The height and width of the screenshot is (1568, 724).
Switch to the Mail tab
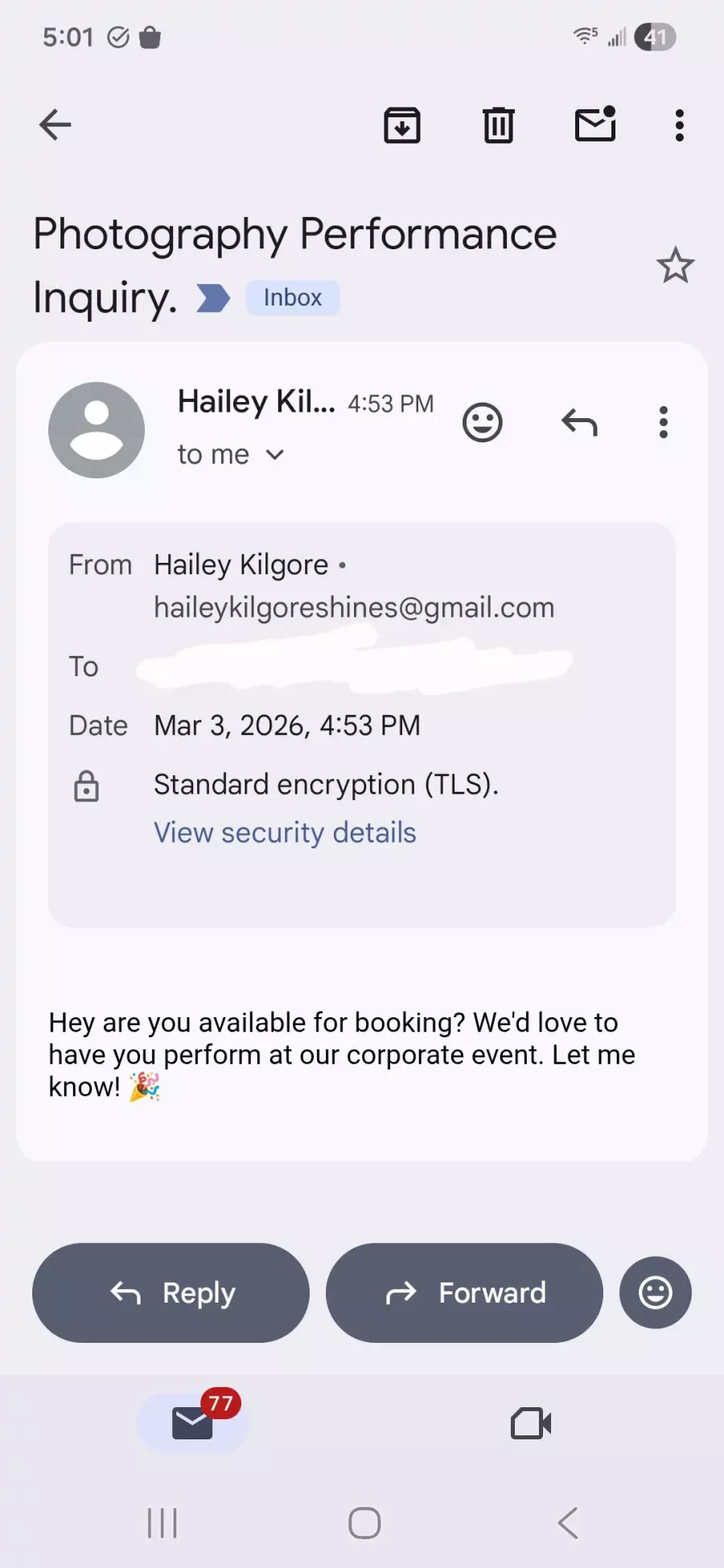coord(193,1423)
